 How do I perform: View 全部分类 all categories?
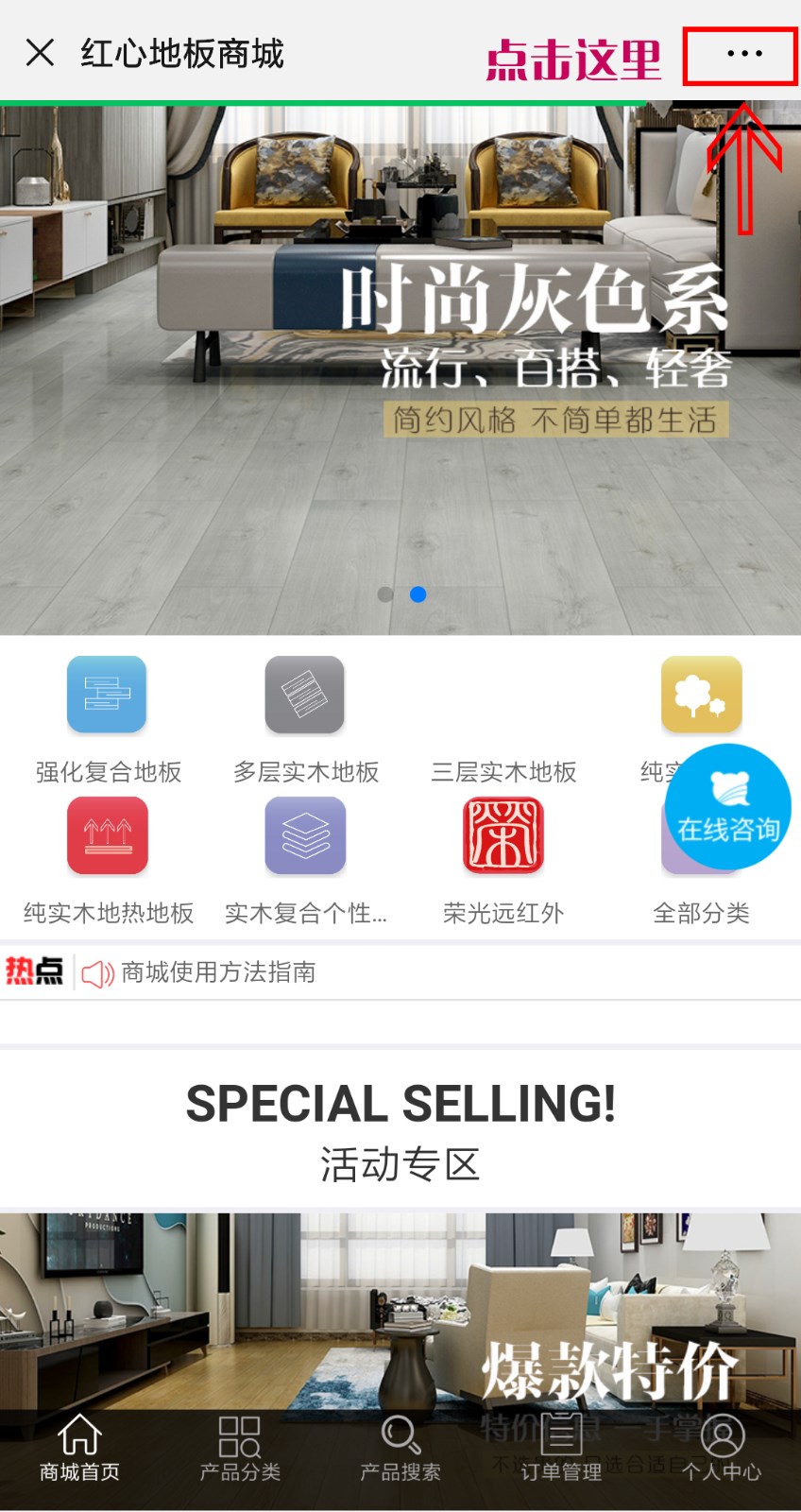[701, 911]
